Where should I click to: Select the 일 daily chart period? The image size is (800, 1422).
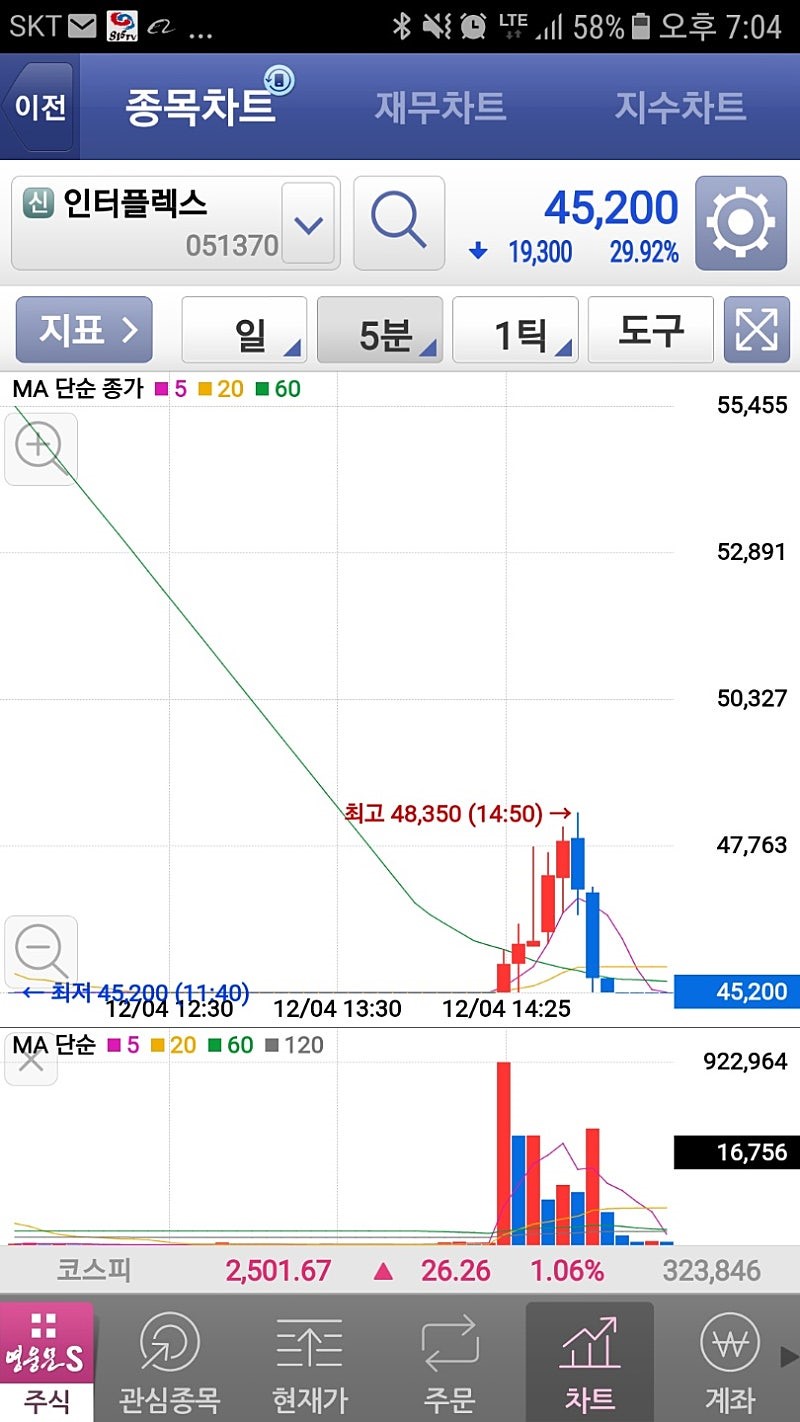click(x=244, y=330)
